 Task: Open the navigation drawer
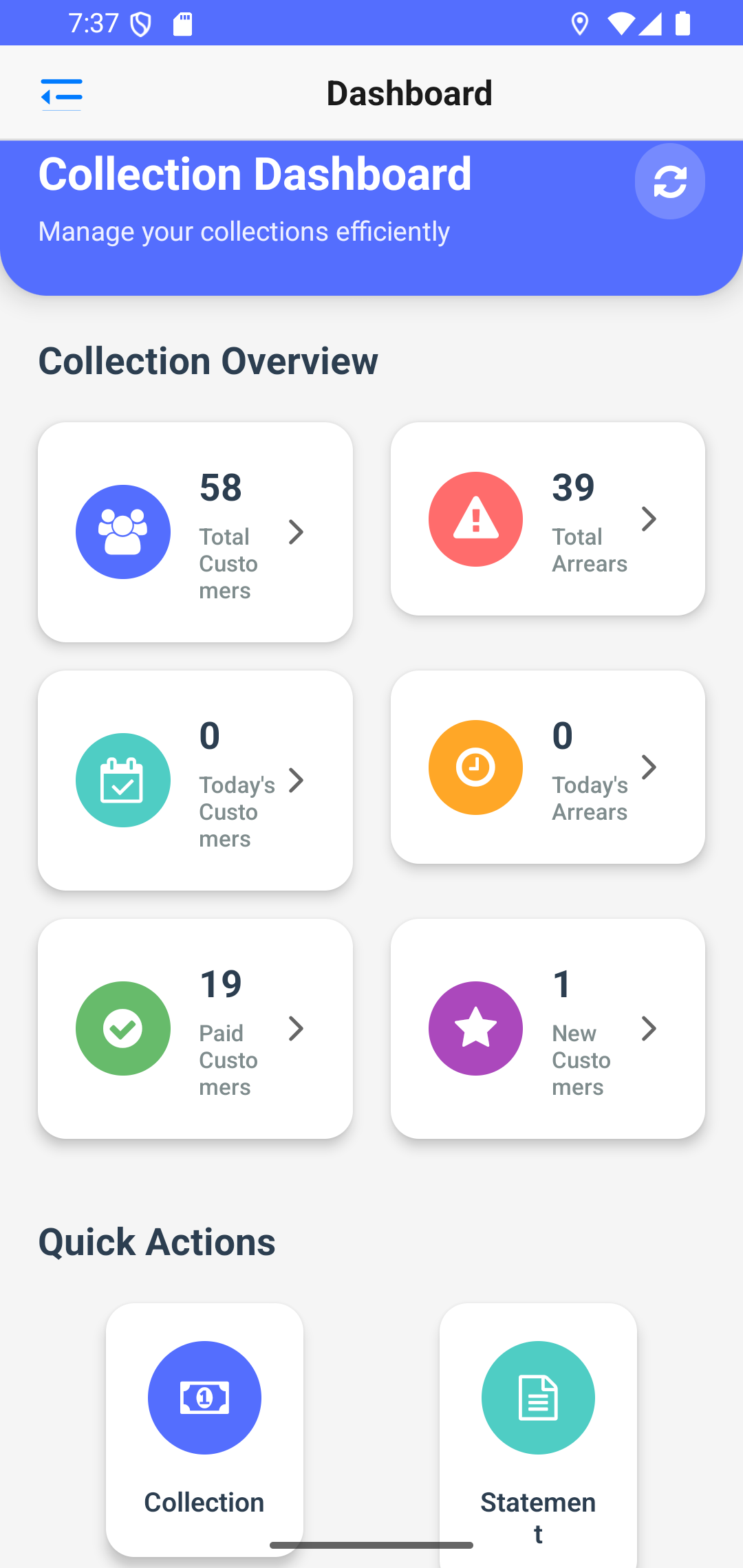pos(61,93)
